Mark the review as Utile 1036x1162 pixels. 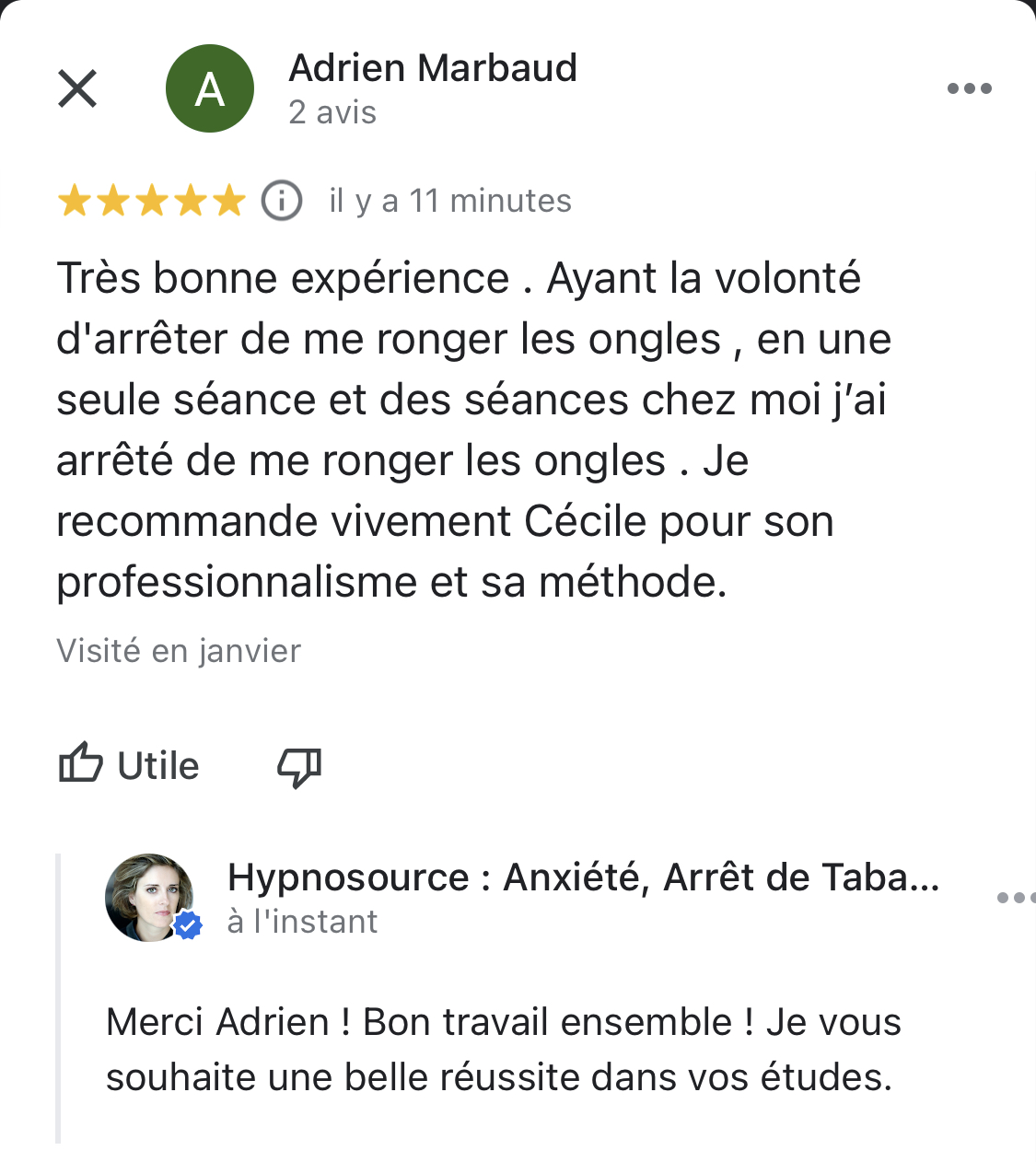(129, 764)
